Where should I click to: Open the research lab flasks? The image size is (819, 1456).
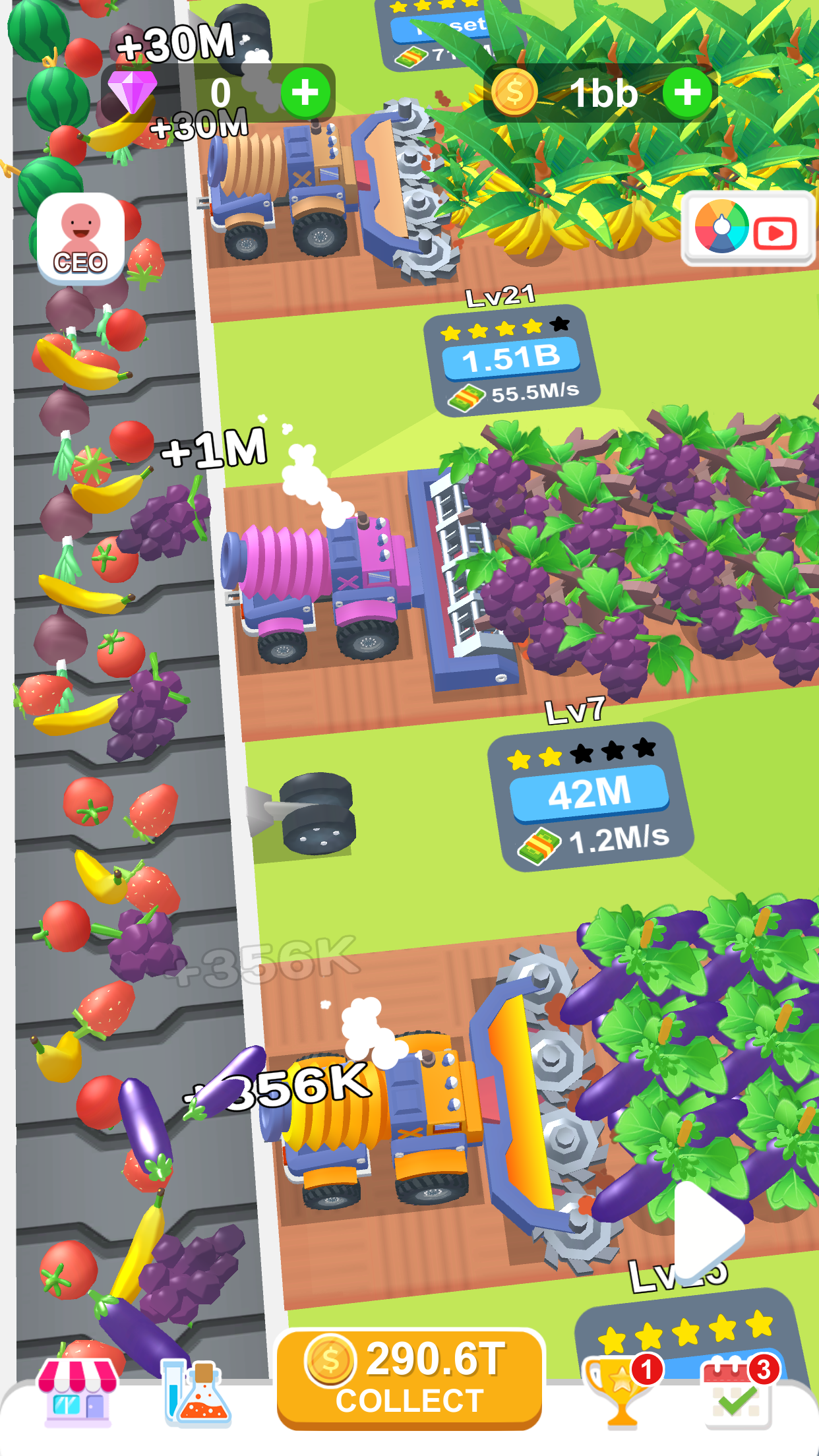point(196,1391)
